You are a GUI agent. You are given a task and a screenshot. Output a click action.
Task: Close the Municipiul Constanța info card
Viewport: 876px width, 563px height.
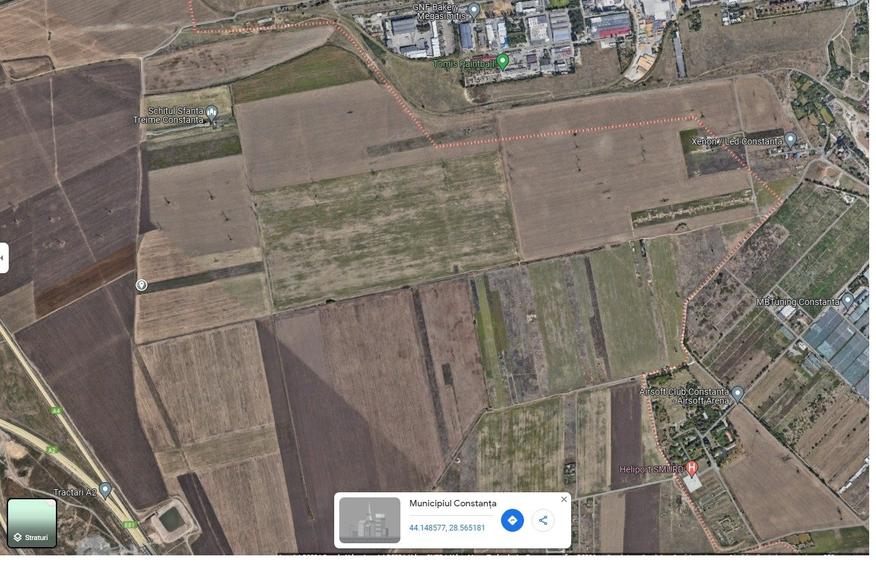[564, 499]
